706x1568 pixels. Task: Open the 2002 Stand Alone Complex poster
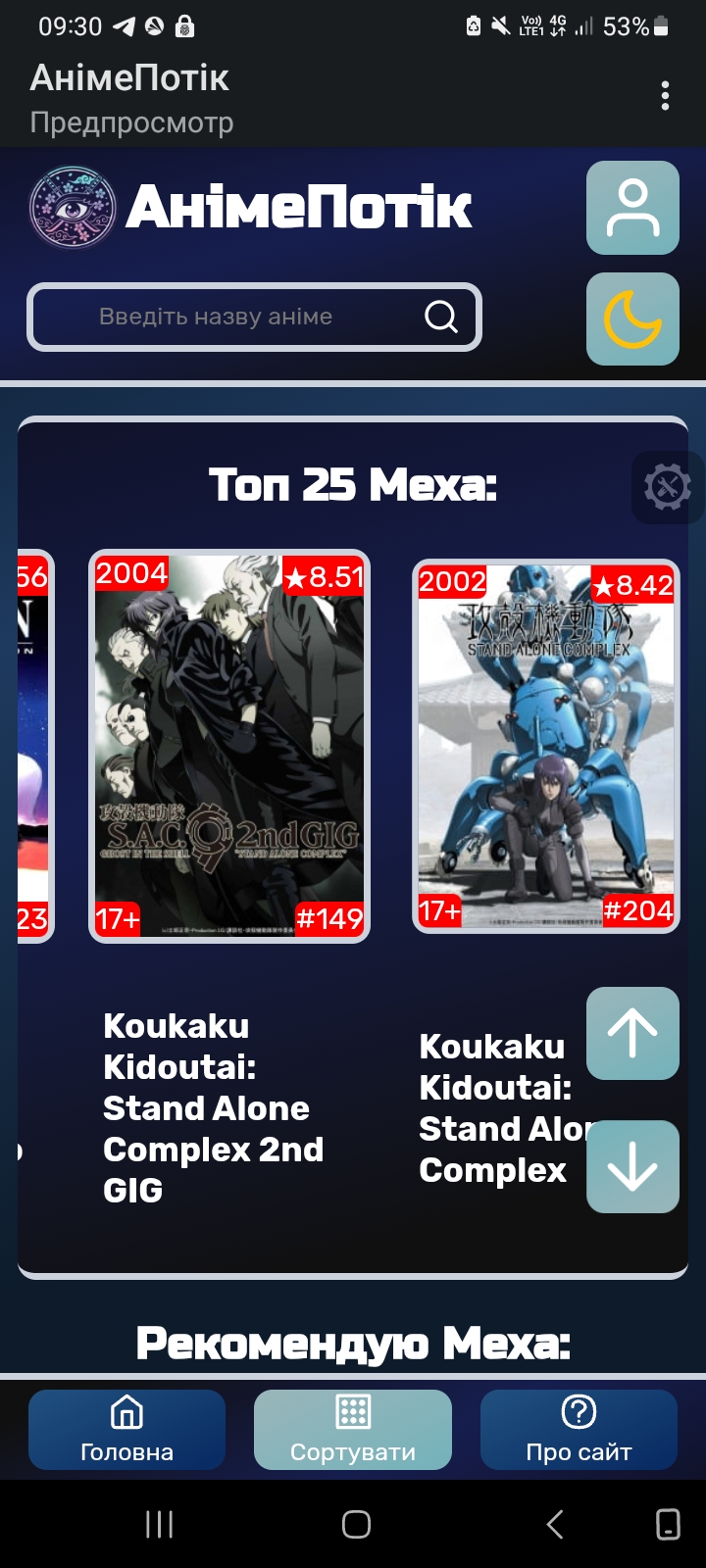tap(545, 747)
